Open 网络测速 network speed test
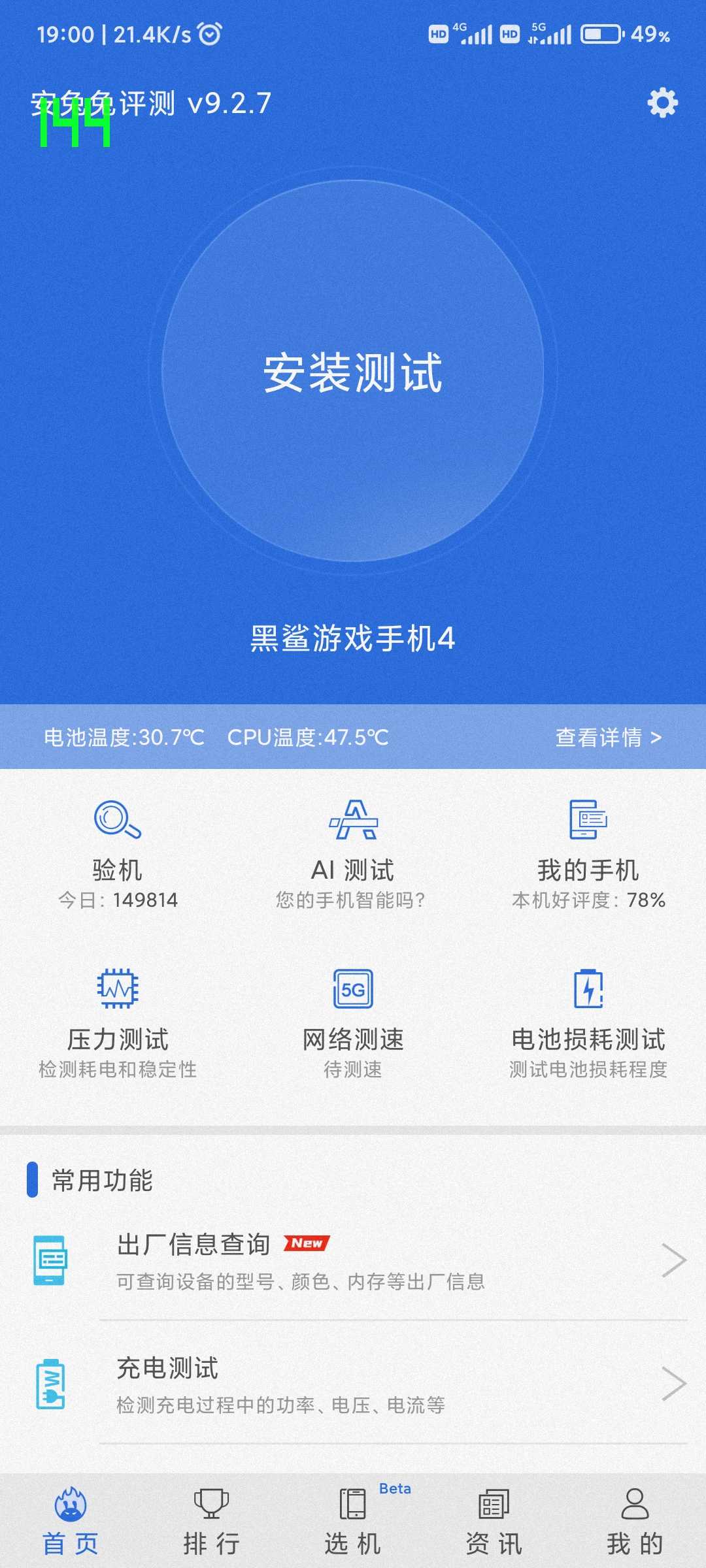 click(x=353, y=1024)
